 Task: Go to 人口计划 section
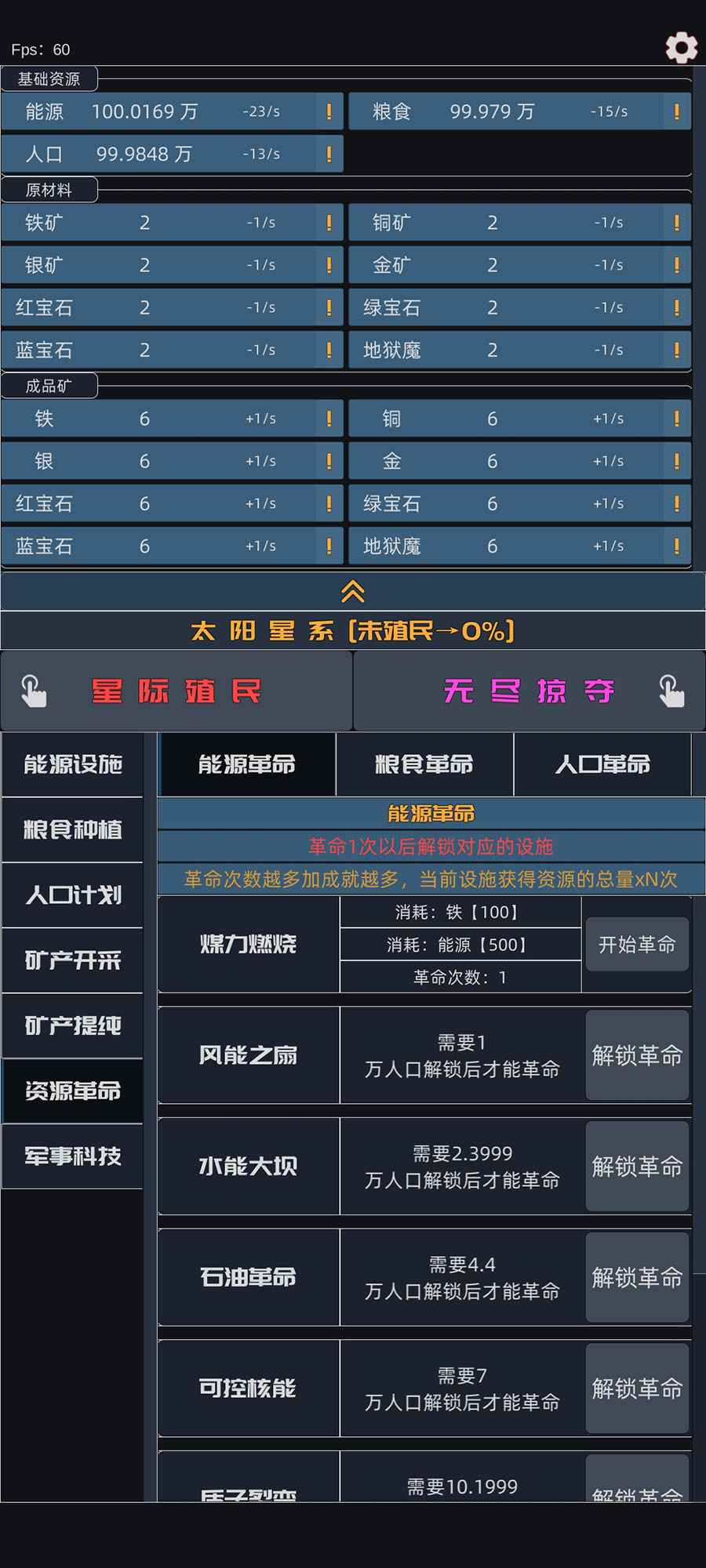point(72,895)
